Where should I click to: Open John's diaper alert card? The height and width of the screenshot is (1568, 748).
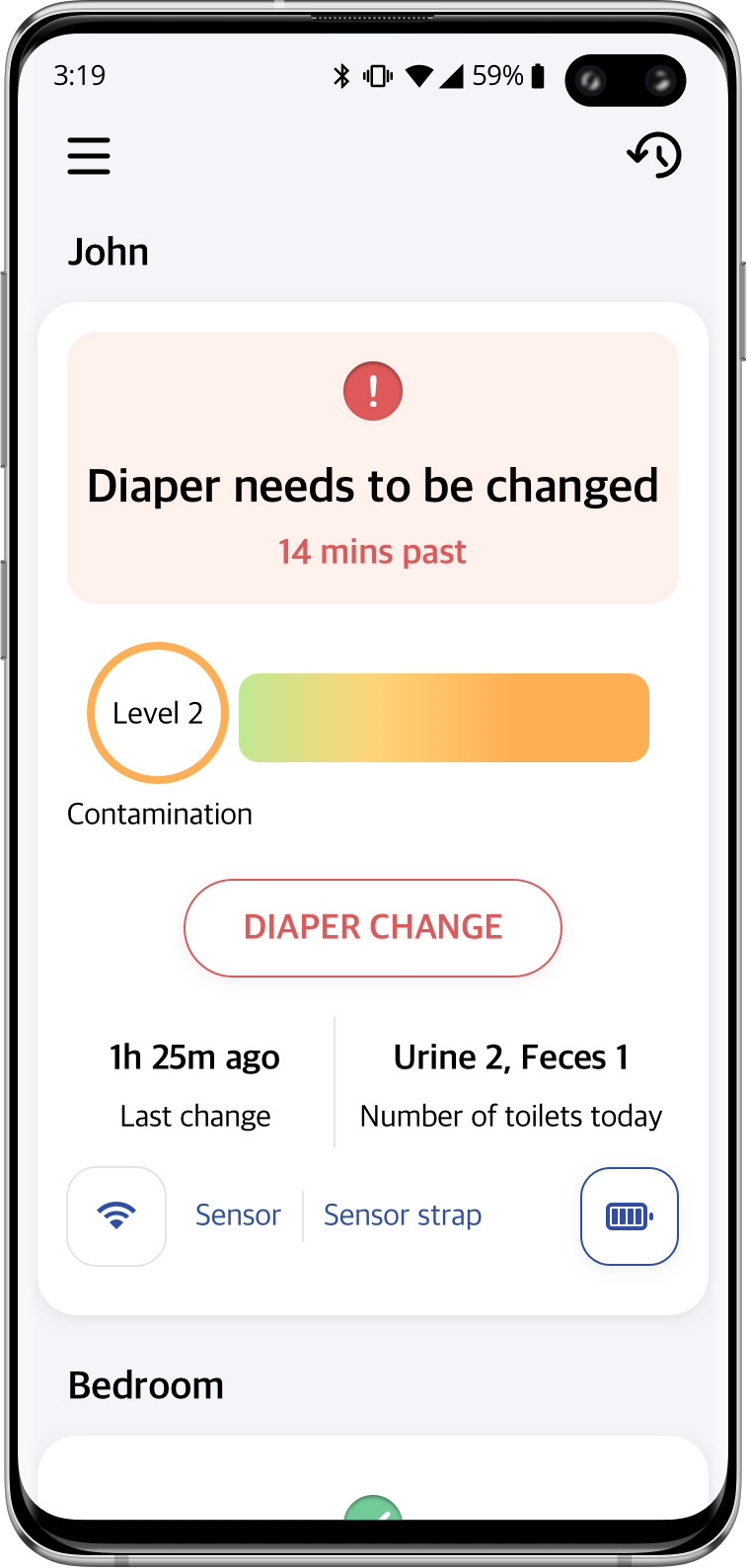373,468
